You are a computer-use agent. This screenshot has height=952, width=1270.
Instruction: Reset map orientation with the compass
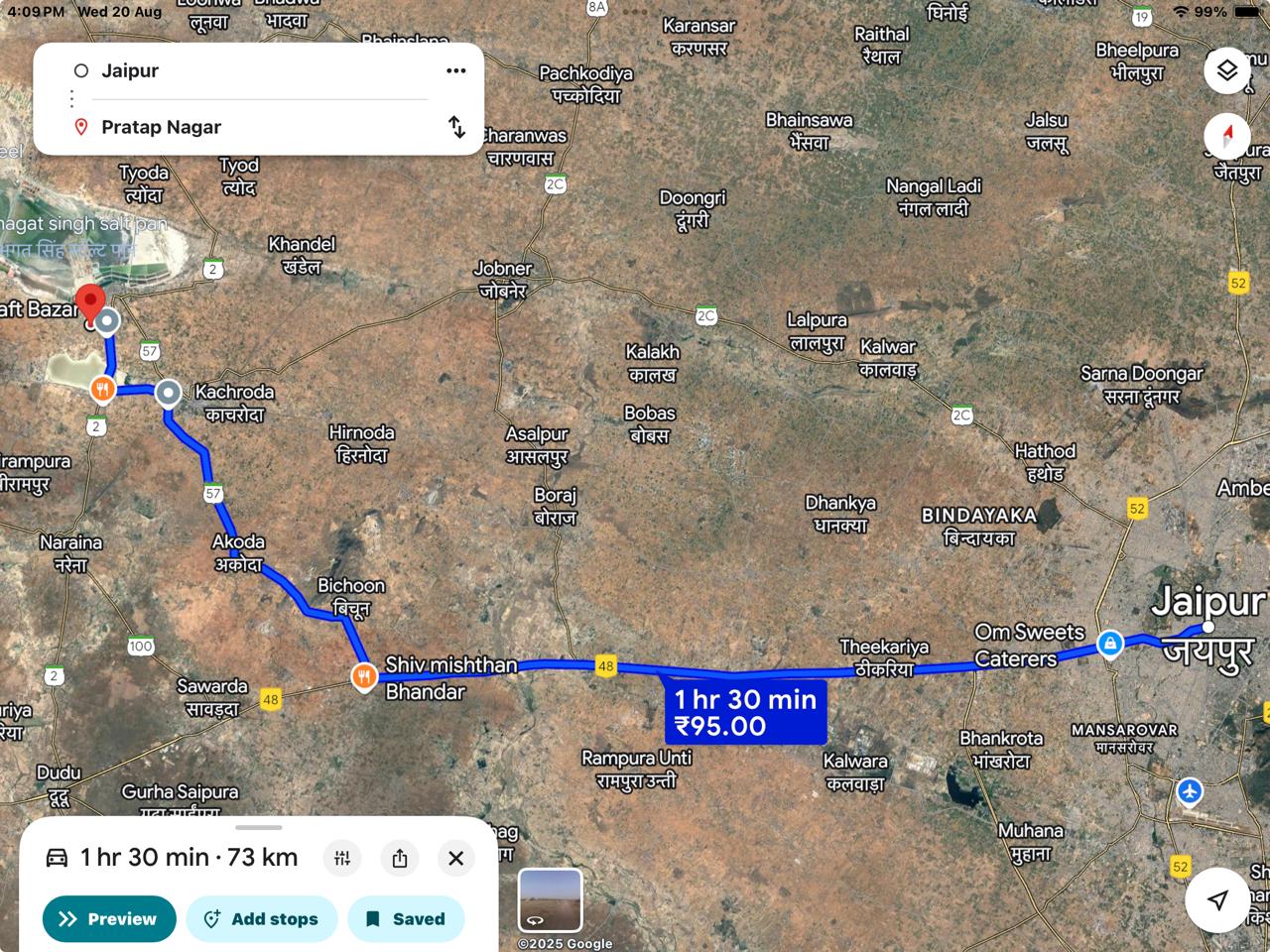coord(1227,134)
